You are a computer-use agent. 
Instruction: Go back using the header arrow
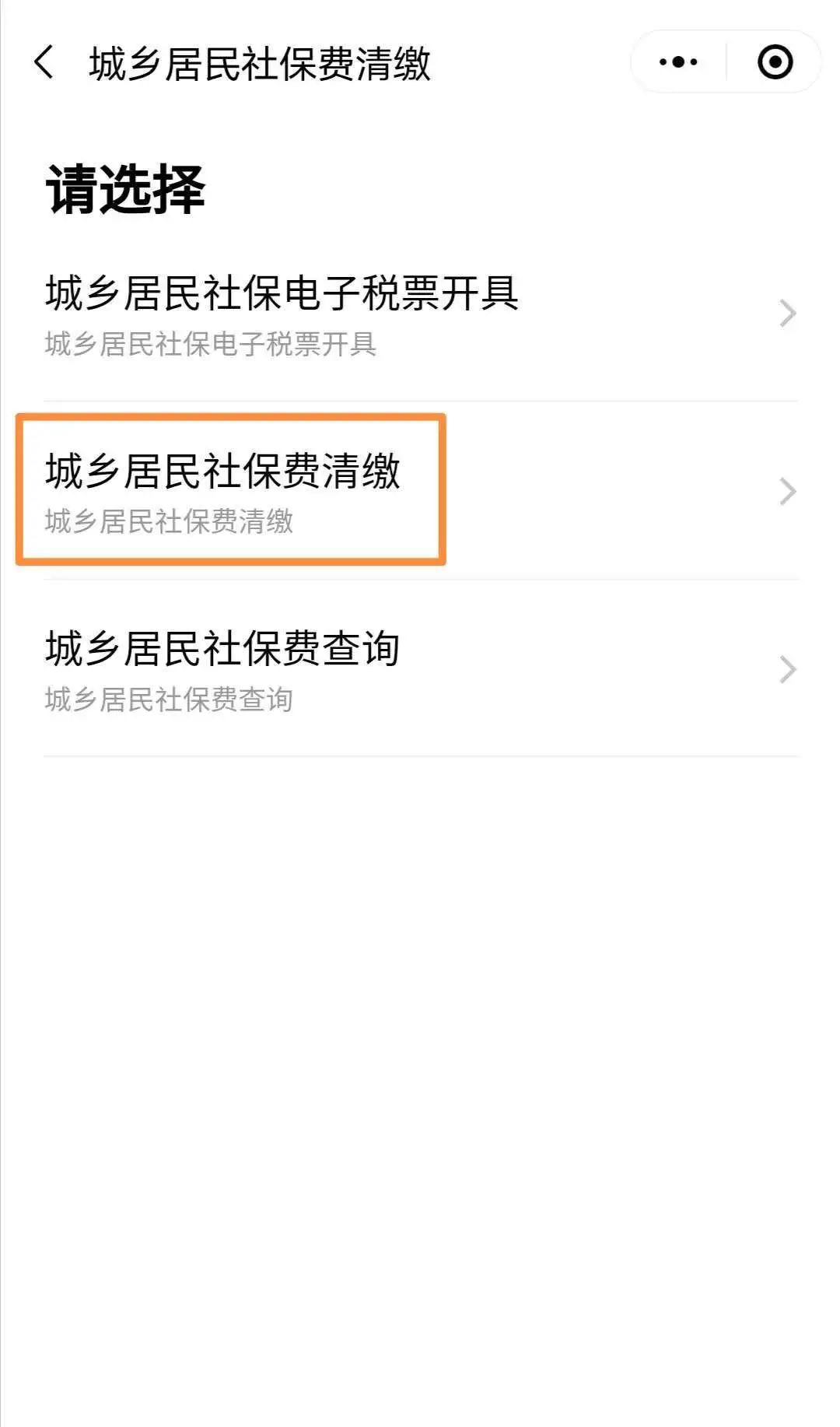coord(44,62)
